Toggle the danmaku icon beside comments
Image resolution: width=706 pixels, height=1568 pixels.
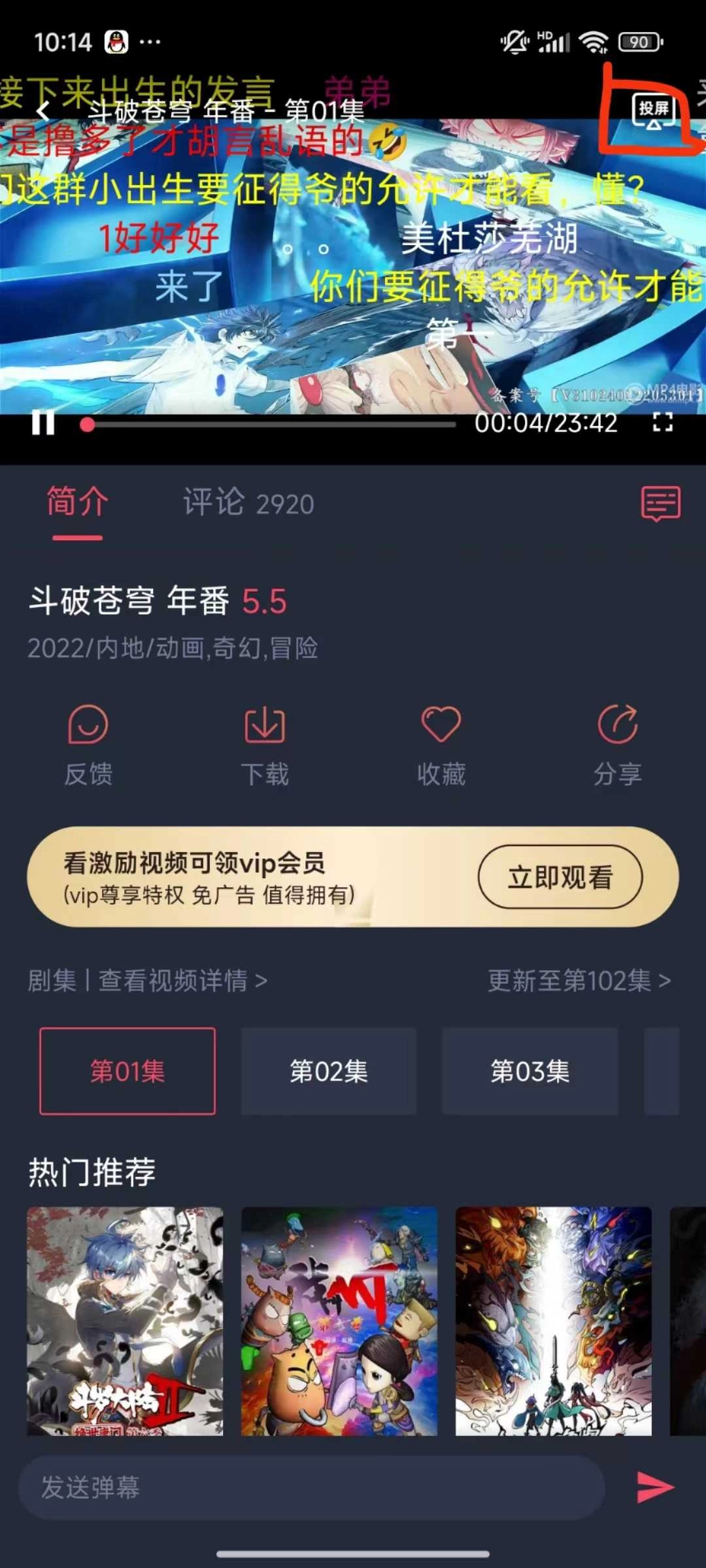[660, 504]
